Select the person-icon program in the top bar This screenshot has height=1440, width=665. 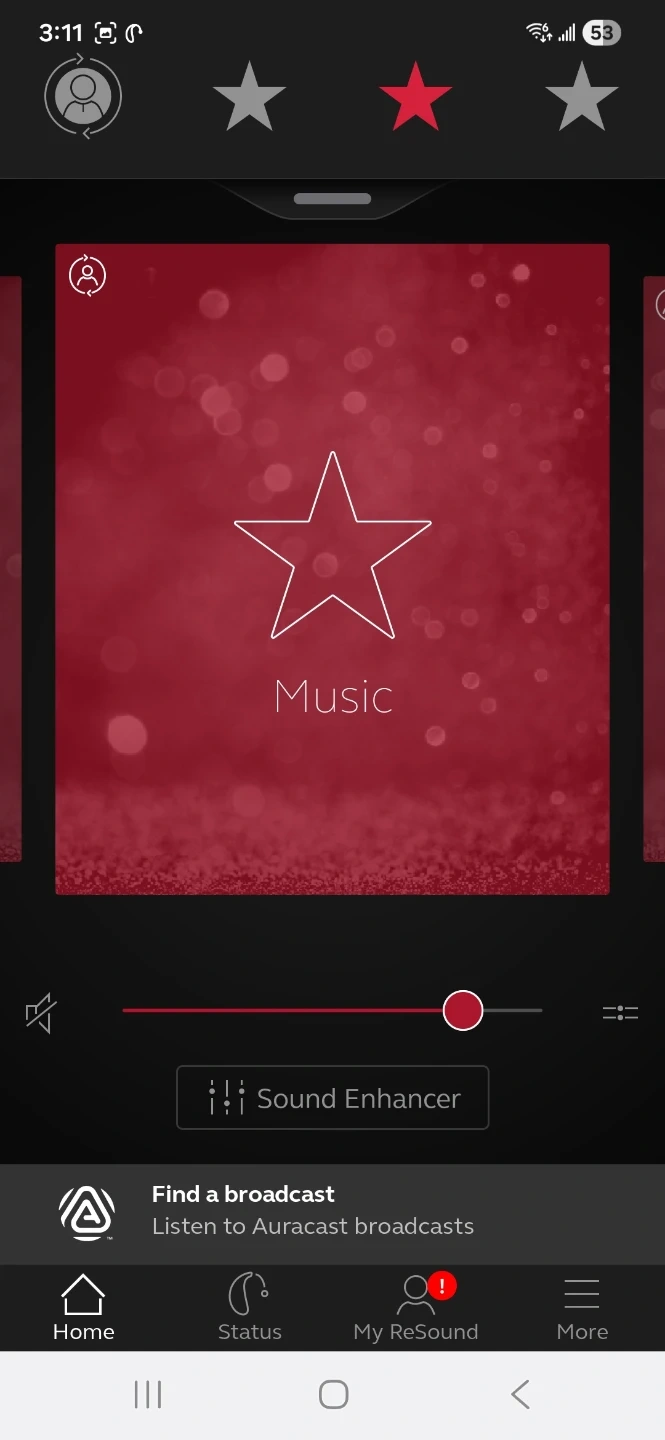83,97
